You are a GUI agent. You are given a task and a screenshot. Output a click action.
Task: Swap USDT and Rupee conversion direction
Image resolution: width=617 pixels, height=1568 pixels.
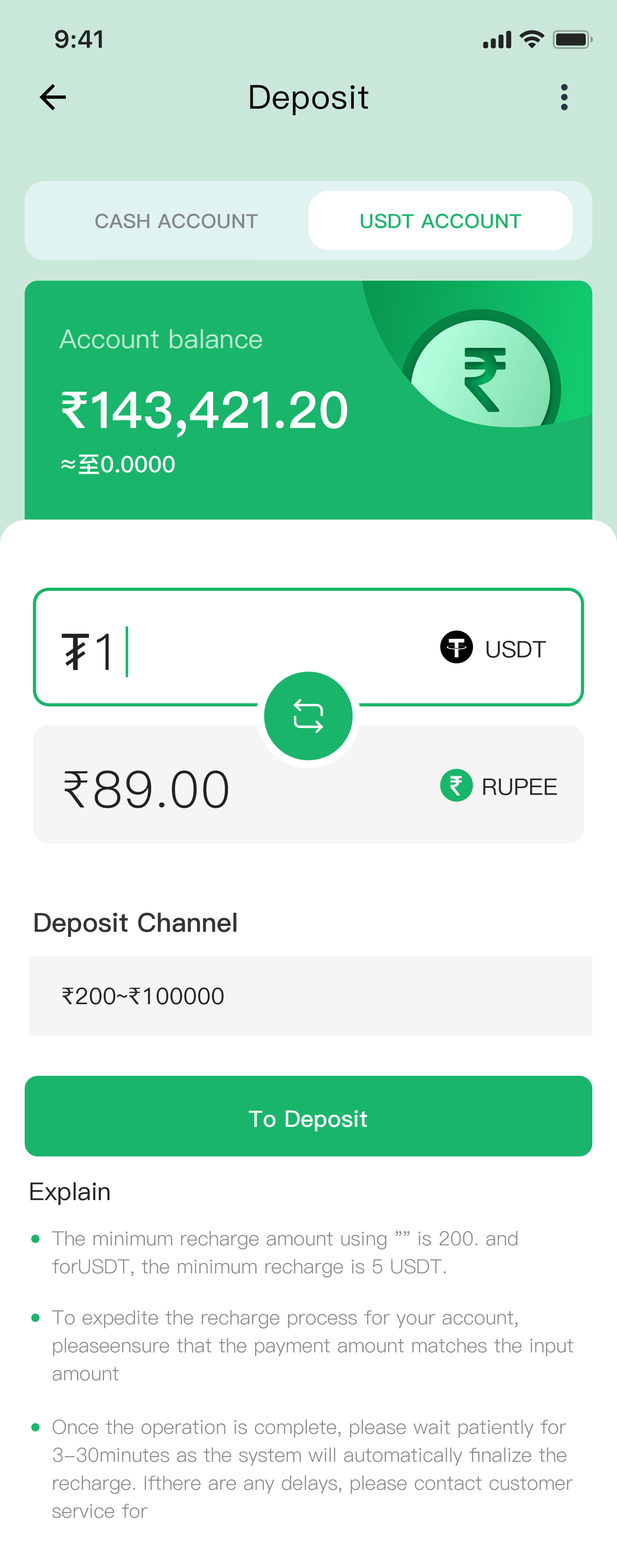308,716
